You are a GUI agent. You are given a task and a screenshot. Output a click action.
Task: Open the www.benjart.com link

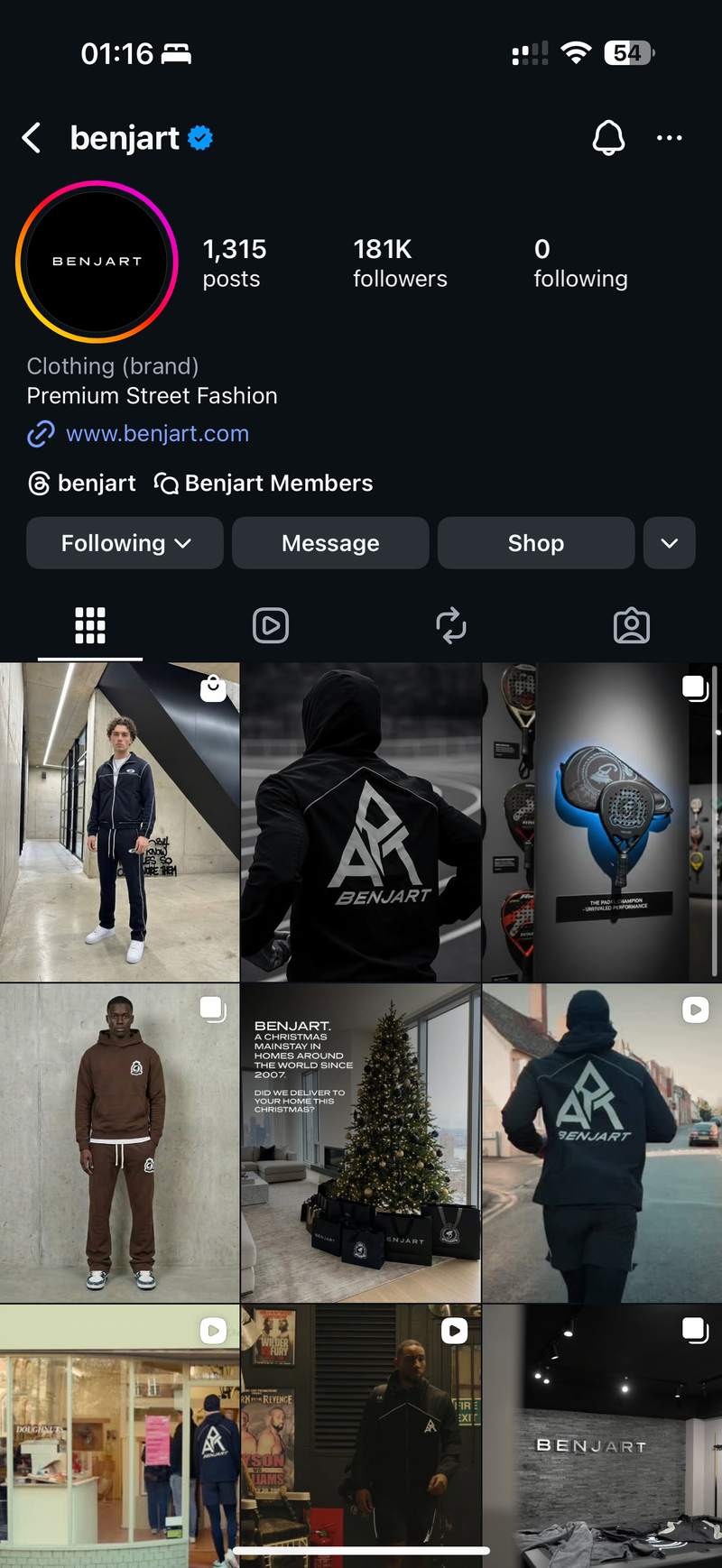coord(157,434)
